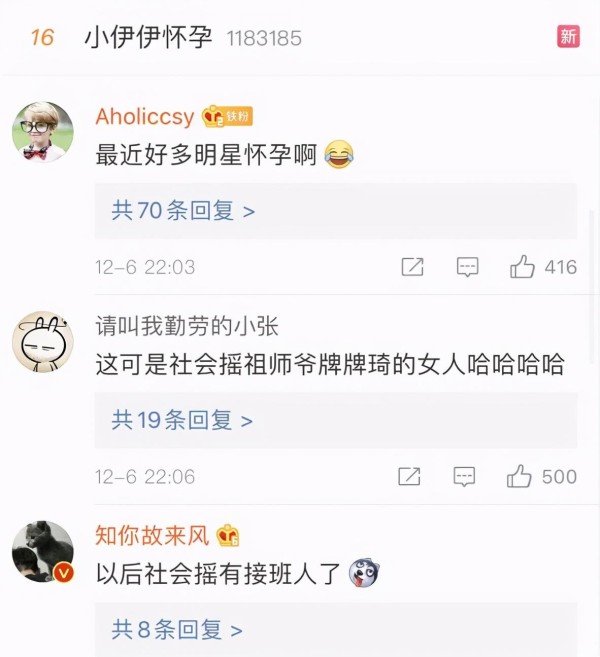This screenshot has width=600, height=657.
Task: Open 请叫我勤劳的小张's profile avatar
Action: 42,341
